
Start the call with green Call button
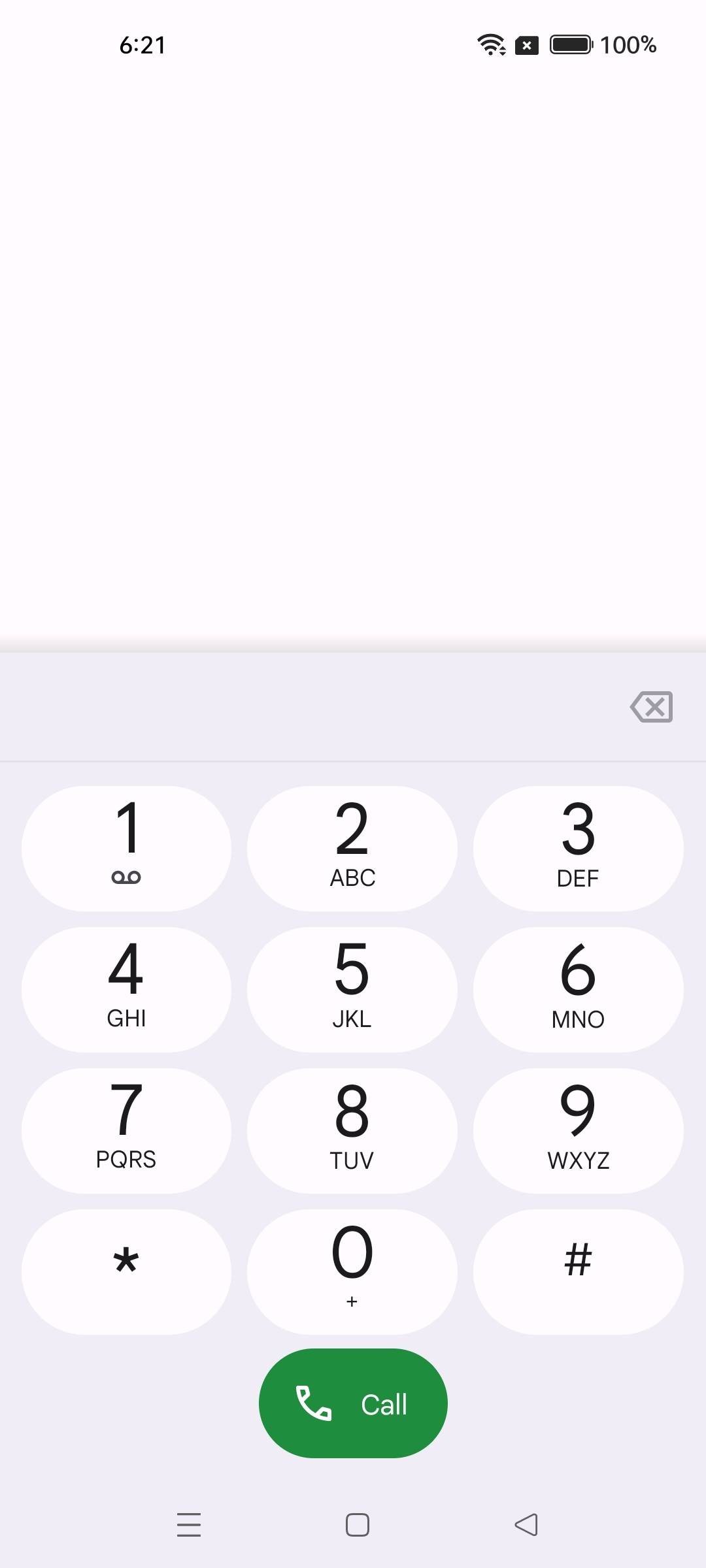point(353,1403)
